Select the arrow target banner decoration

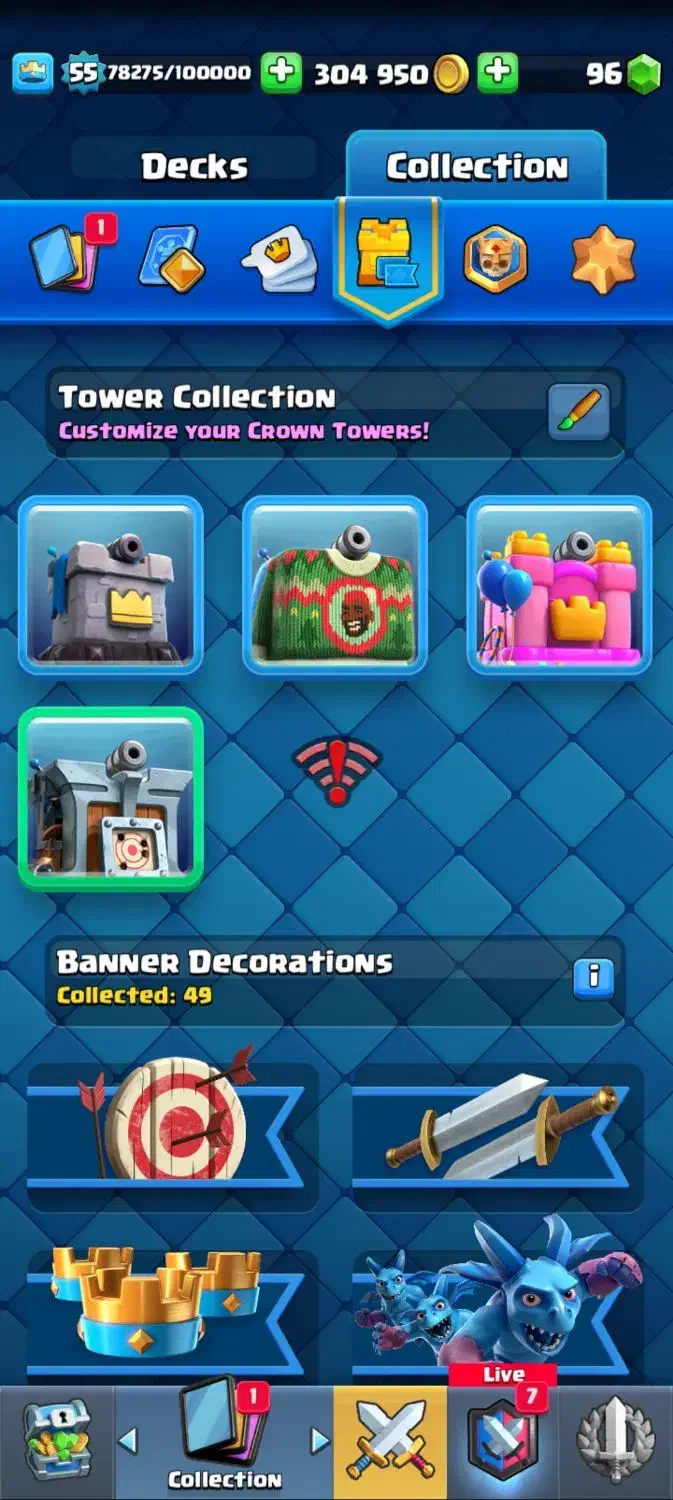172,1125
